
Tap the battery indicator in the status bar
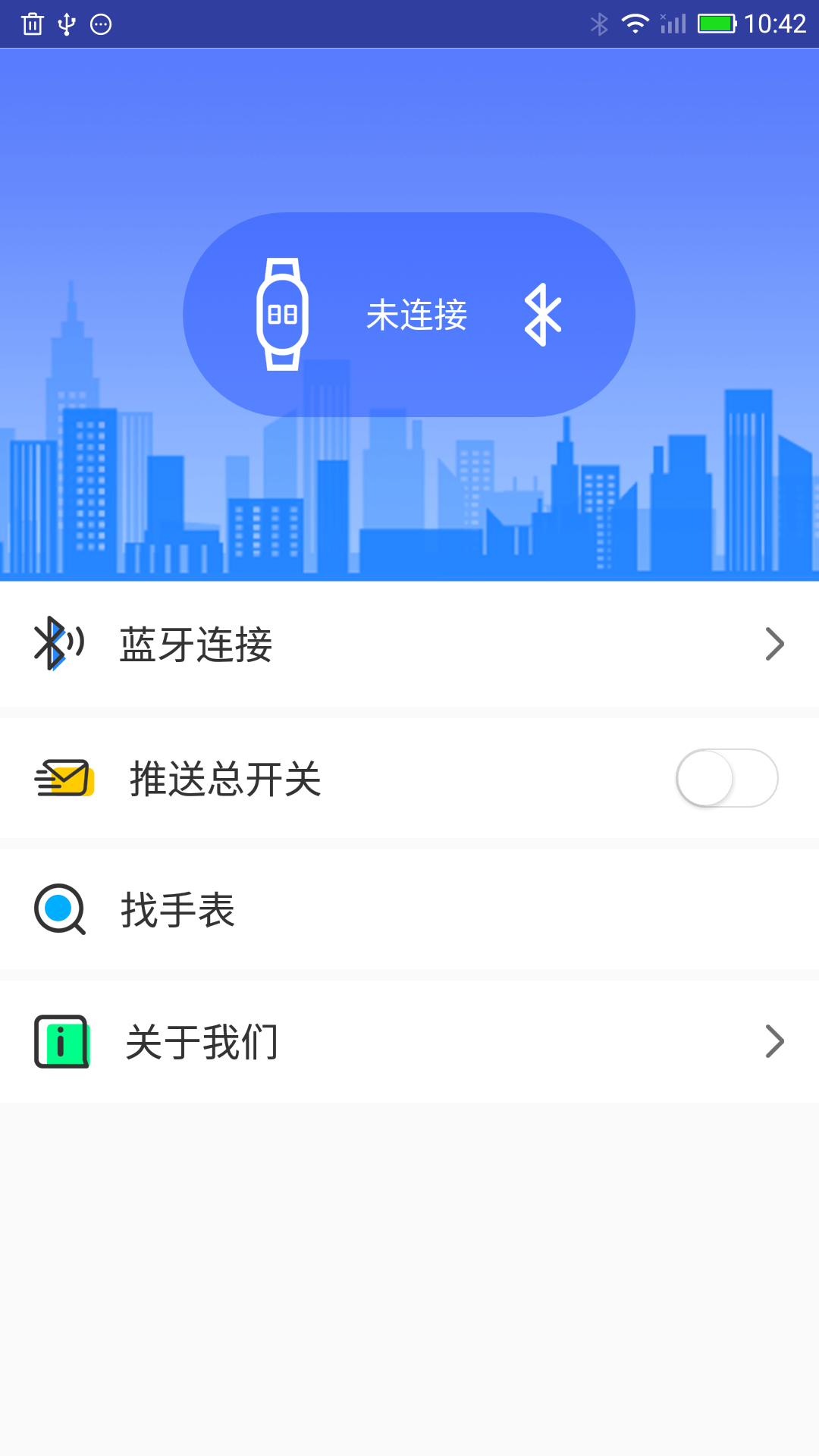point(716,23)
